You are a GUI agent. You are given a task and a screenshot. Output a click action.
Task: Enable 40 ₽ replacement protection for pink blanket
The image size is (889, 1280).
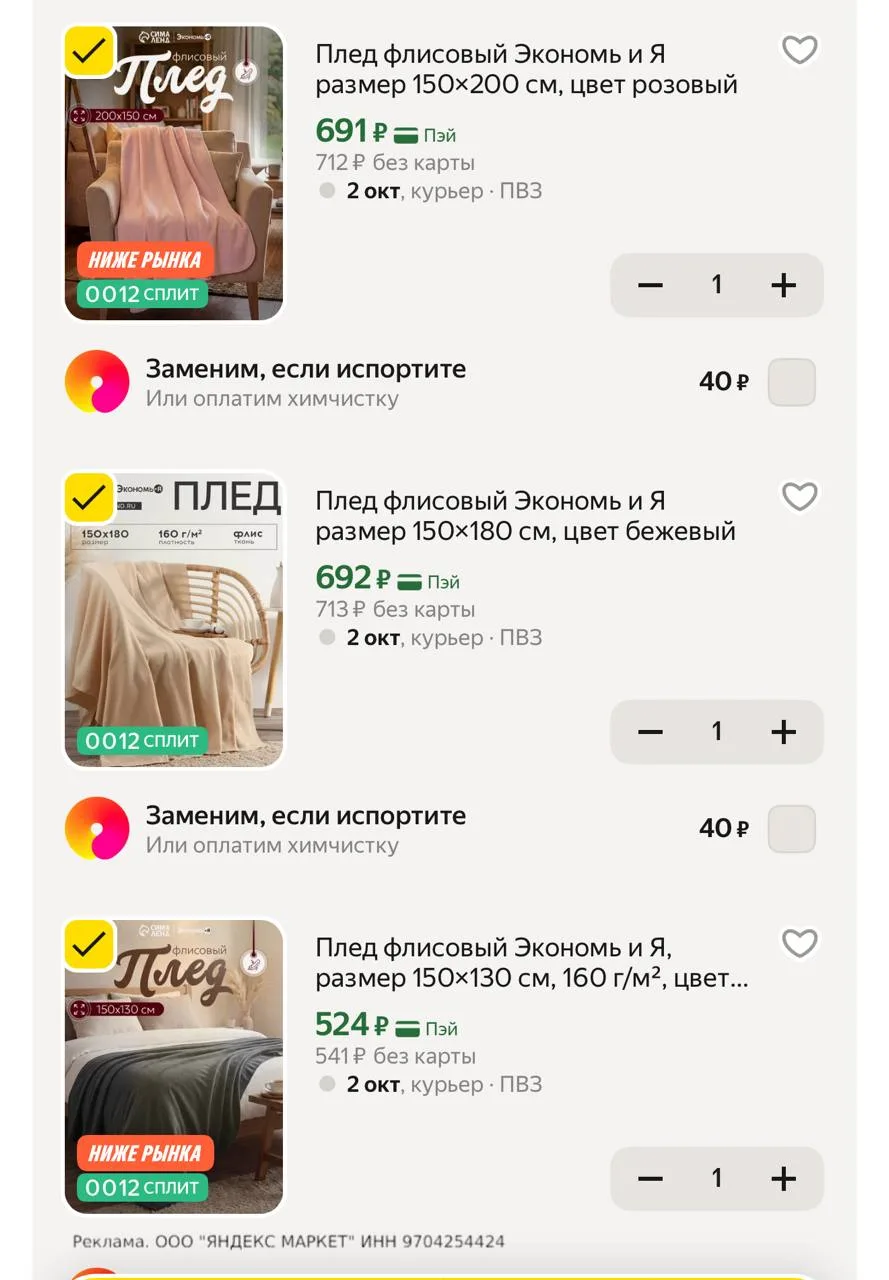point(791,382)
